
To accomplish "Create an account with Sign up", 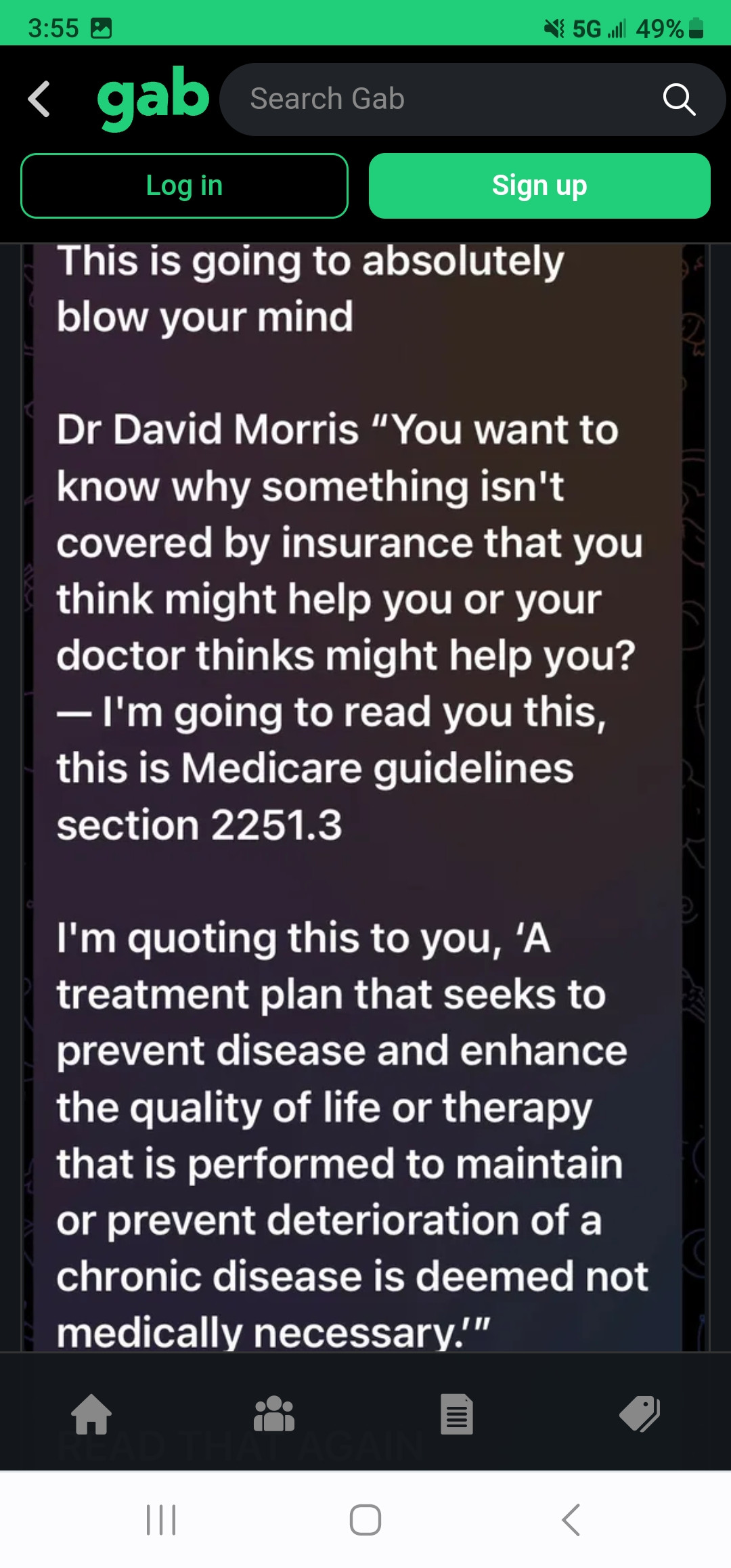I will point(539,186).
